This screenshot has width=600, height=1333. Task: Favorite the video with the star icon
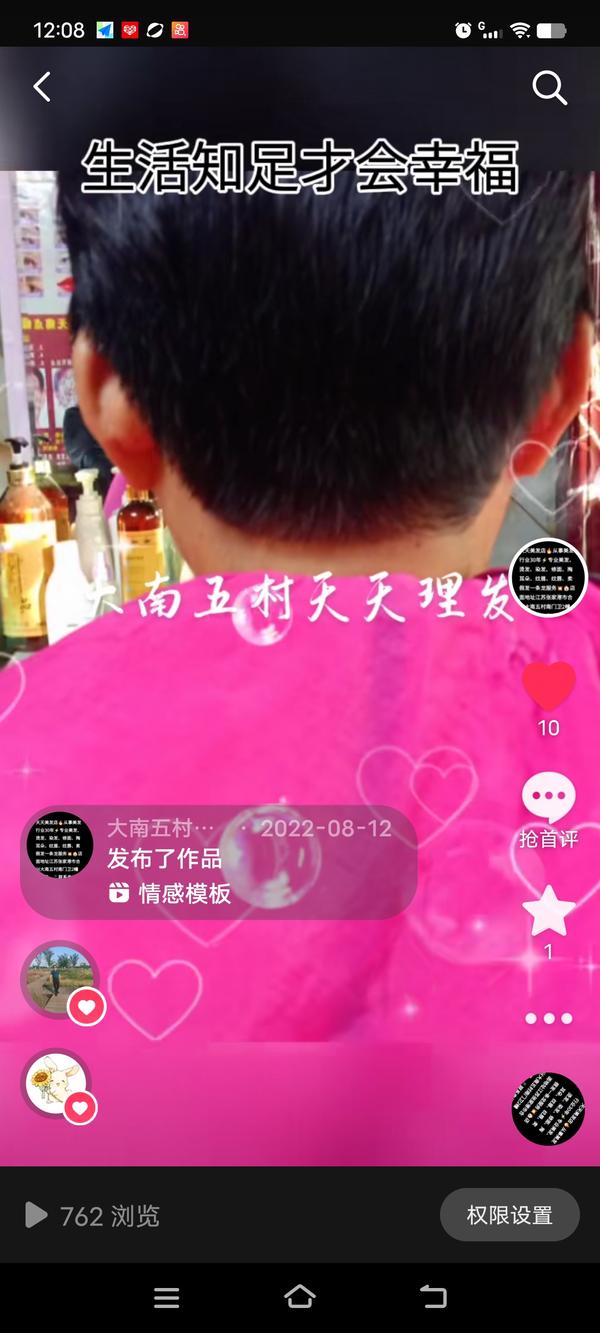pyautogui.click(x=549, y=911)
